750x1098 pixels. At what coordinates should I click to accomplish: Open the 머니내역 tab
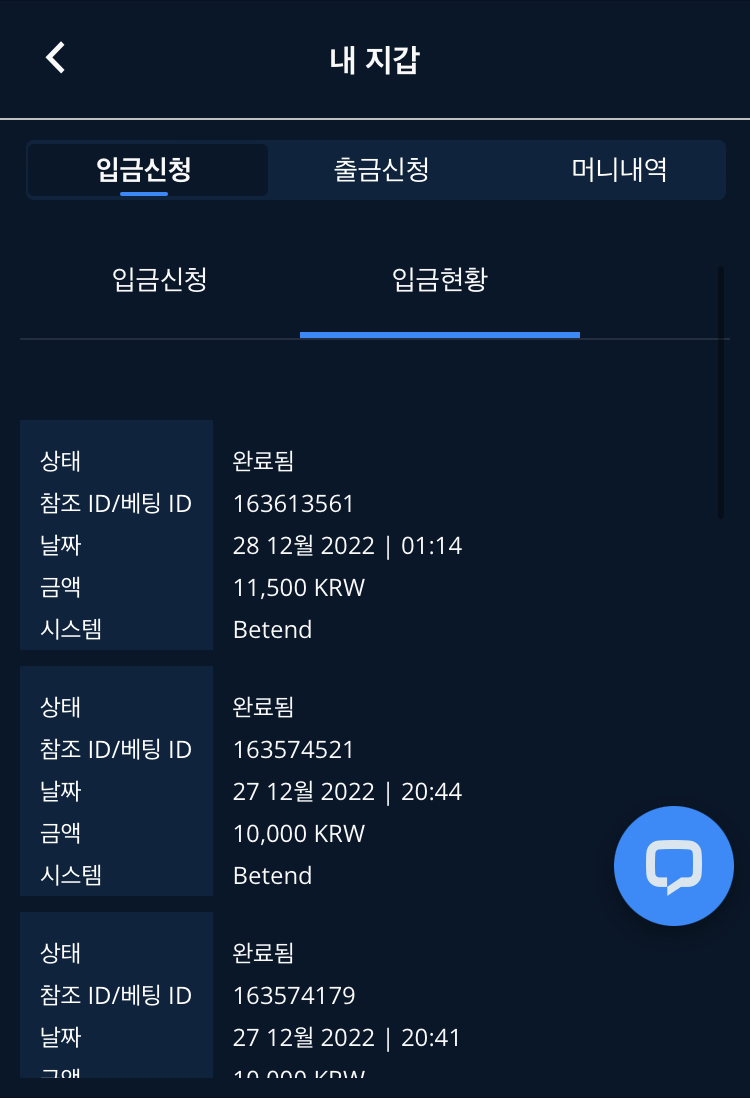[x=619, y=170]
